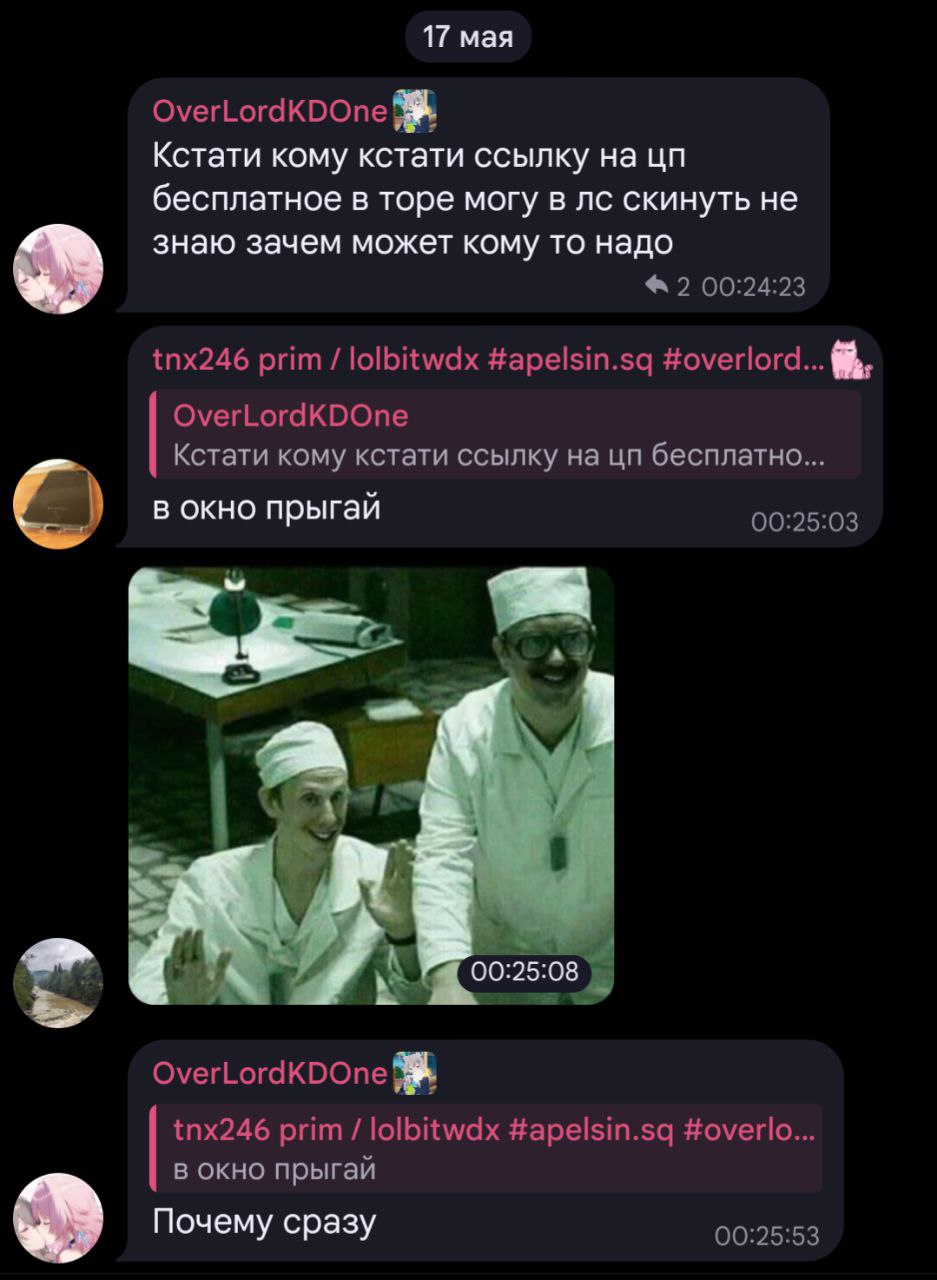The height and width of the screenshot is (1280, 937).
Task: Open the landscape avatar beside the photo
Action: pyautogui.click(x=58, y=983)
